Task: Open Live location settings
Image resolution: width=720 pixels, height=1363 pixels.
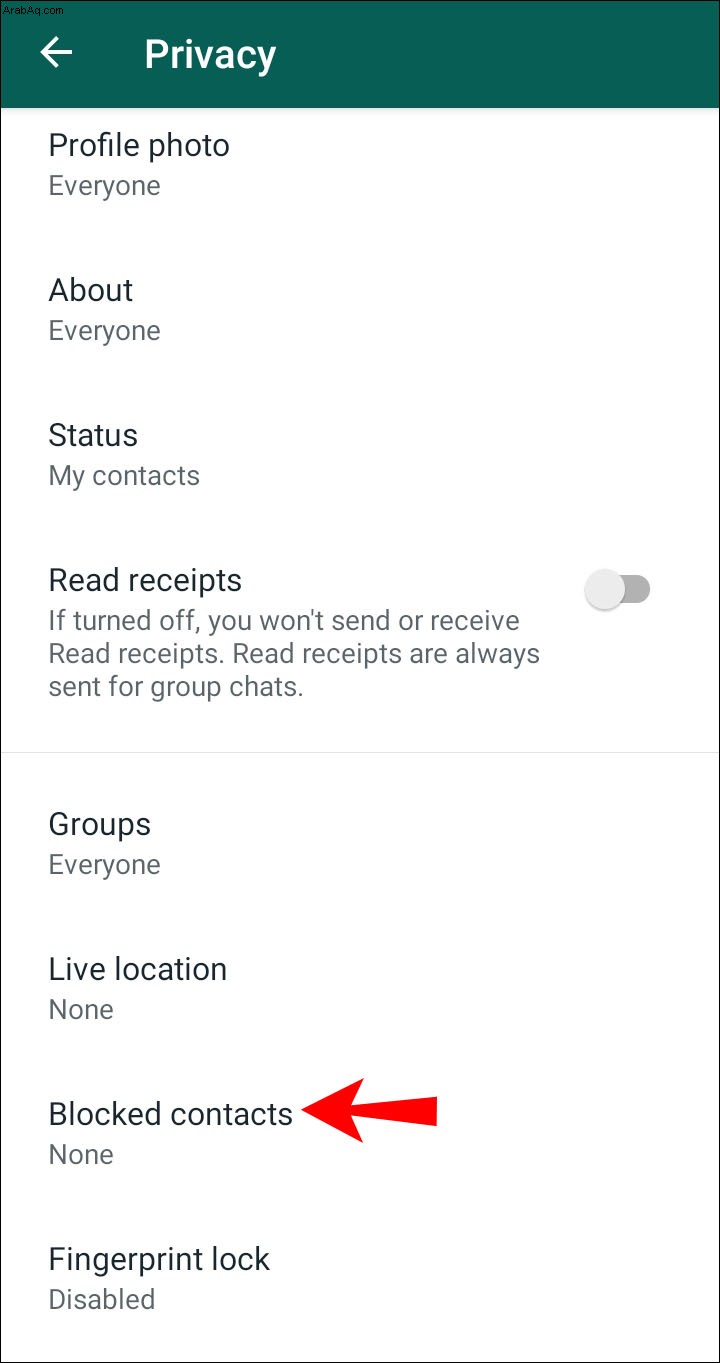Action: click(x=360, y=989)
